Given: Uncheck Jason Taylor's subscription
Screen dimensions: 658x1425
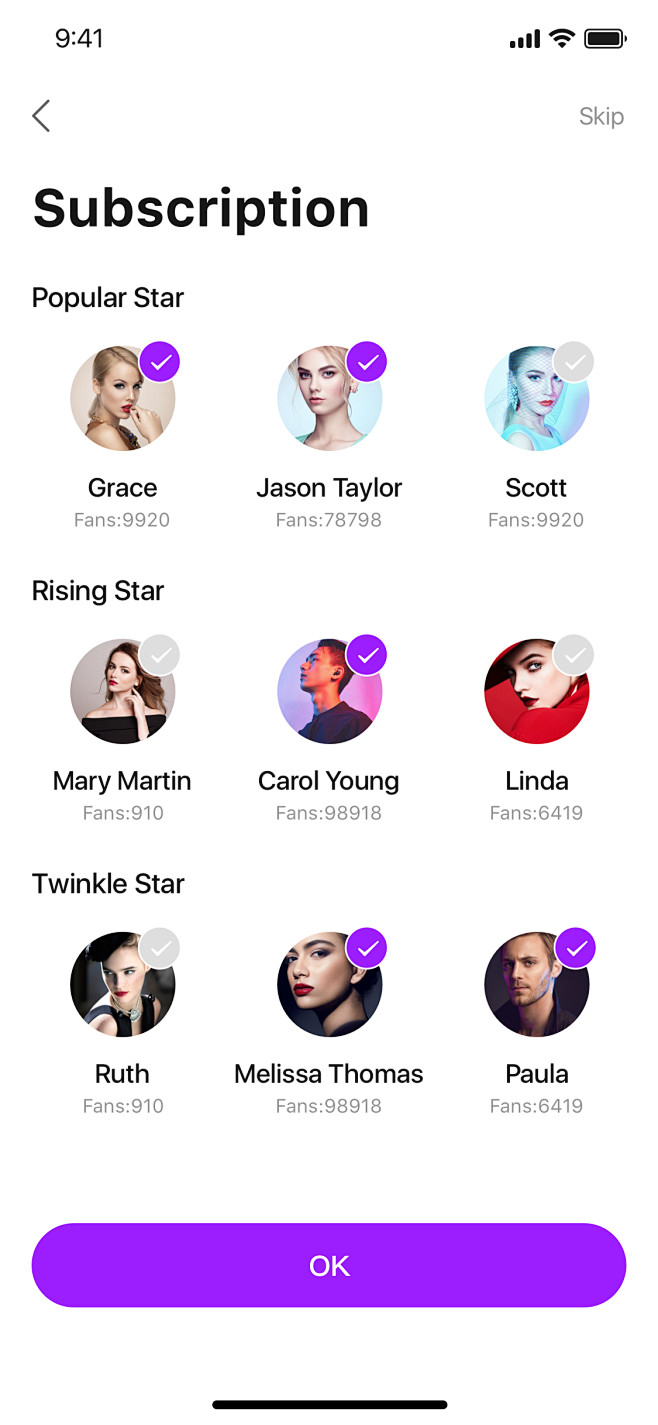Looking at the screenshot, I should click(x=367, y=362).
